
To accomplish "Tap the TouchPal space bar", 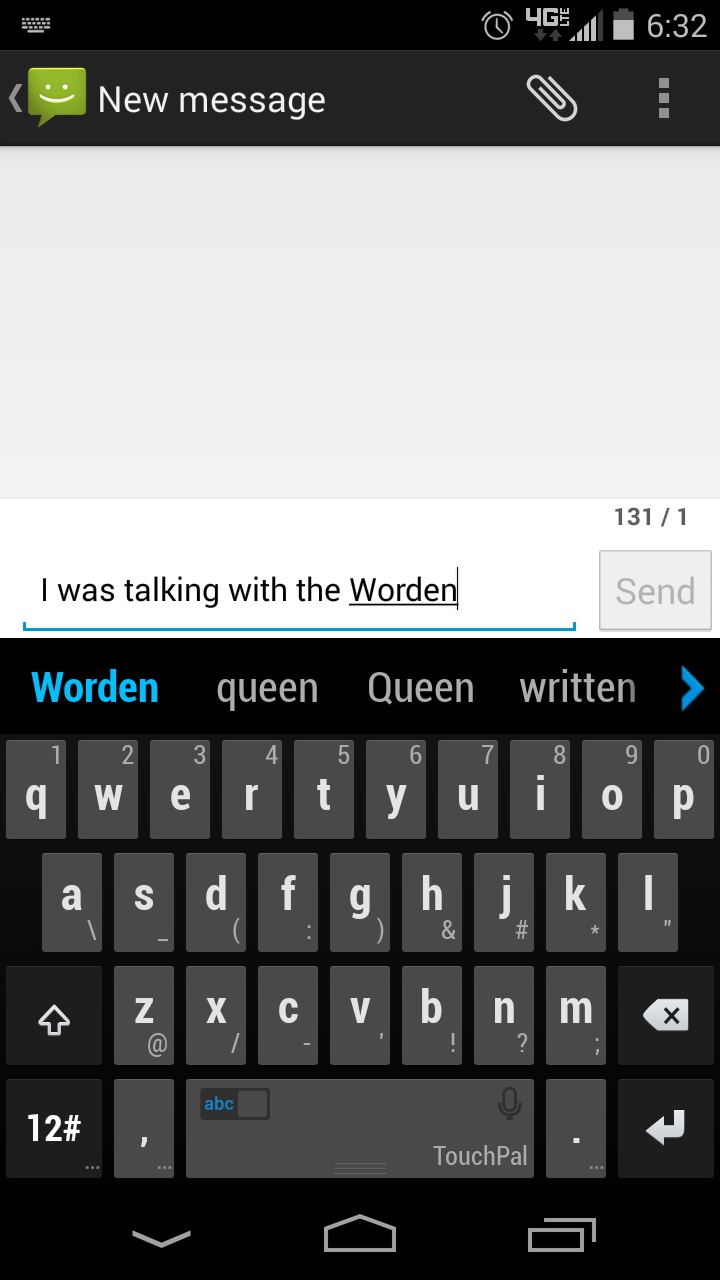I will (x=360, y=1128).
